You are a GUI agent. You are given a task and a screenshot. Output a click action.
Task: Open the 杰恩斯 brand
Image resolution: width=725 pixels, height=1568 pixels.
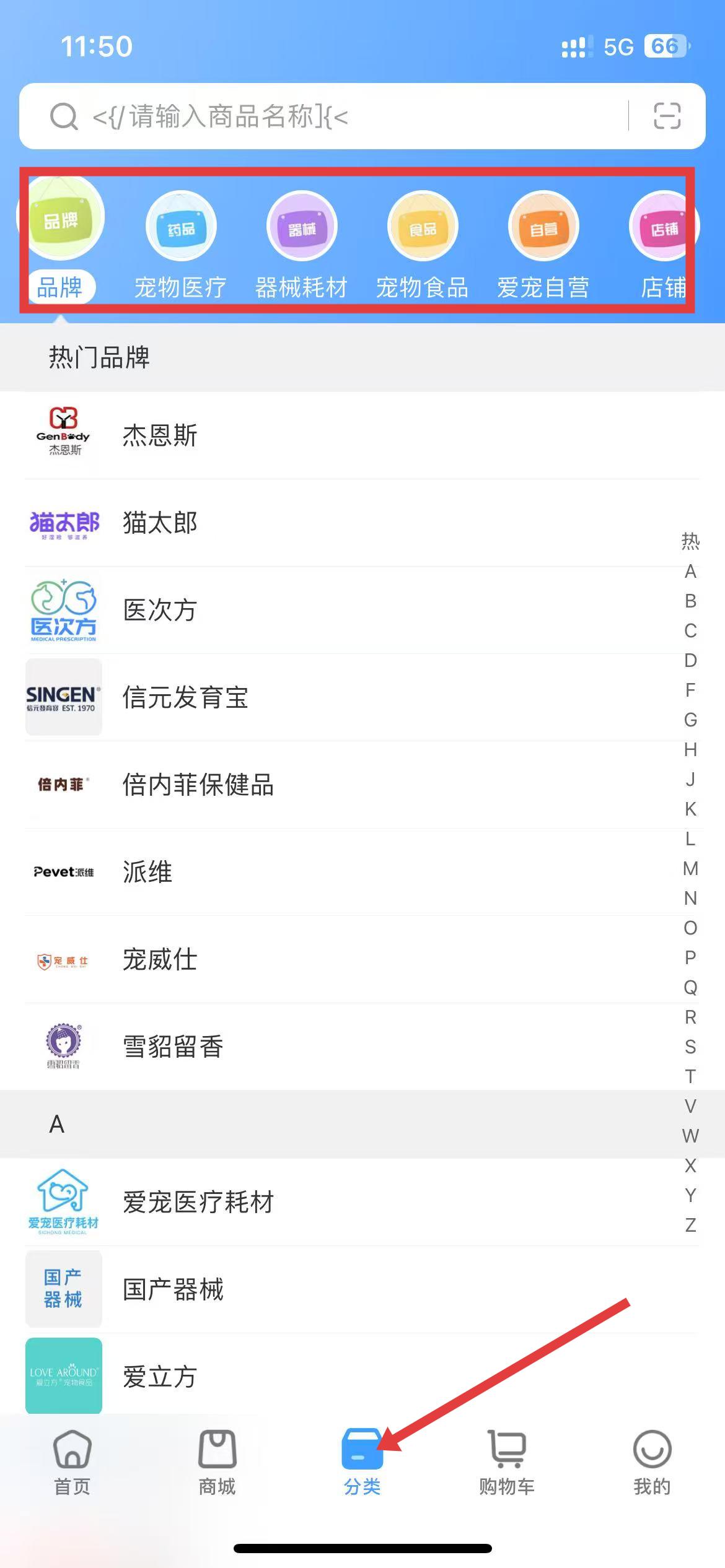(x=362, y=435)
